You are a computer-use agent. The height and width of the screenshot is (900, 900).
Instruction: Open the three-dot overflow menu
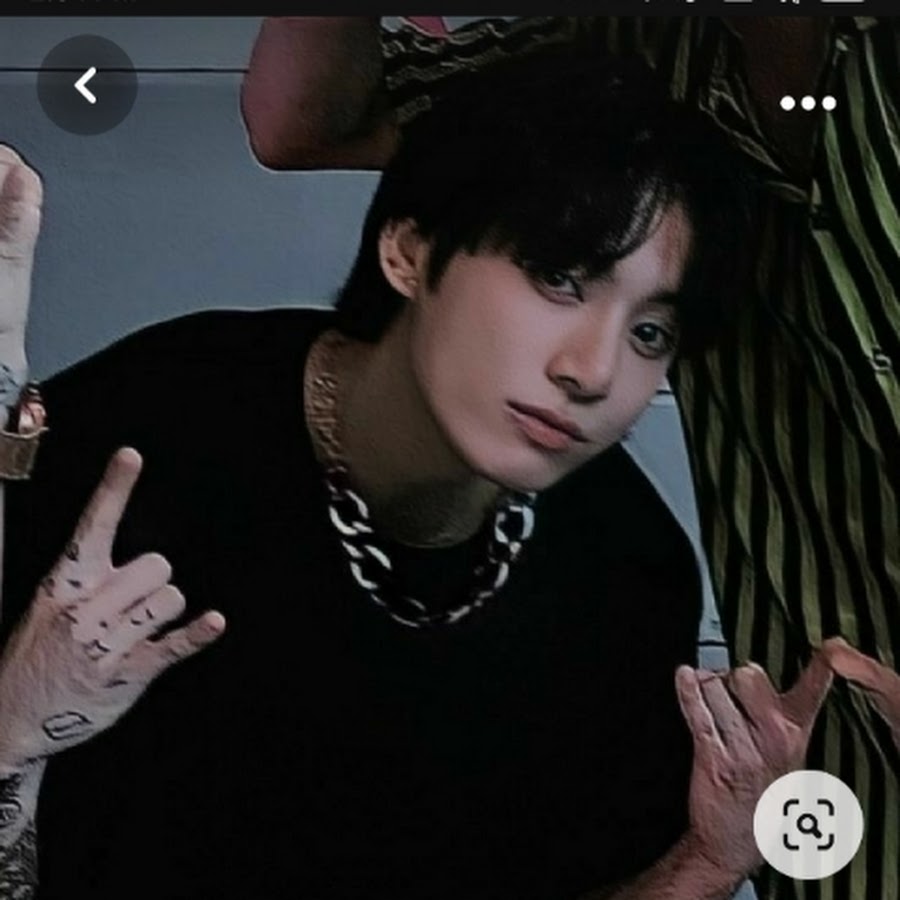click(x=808, y=103)
